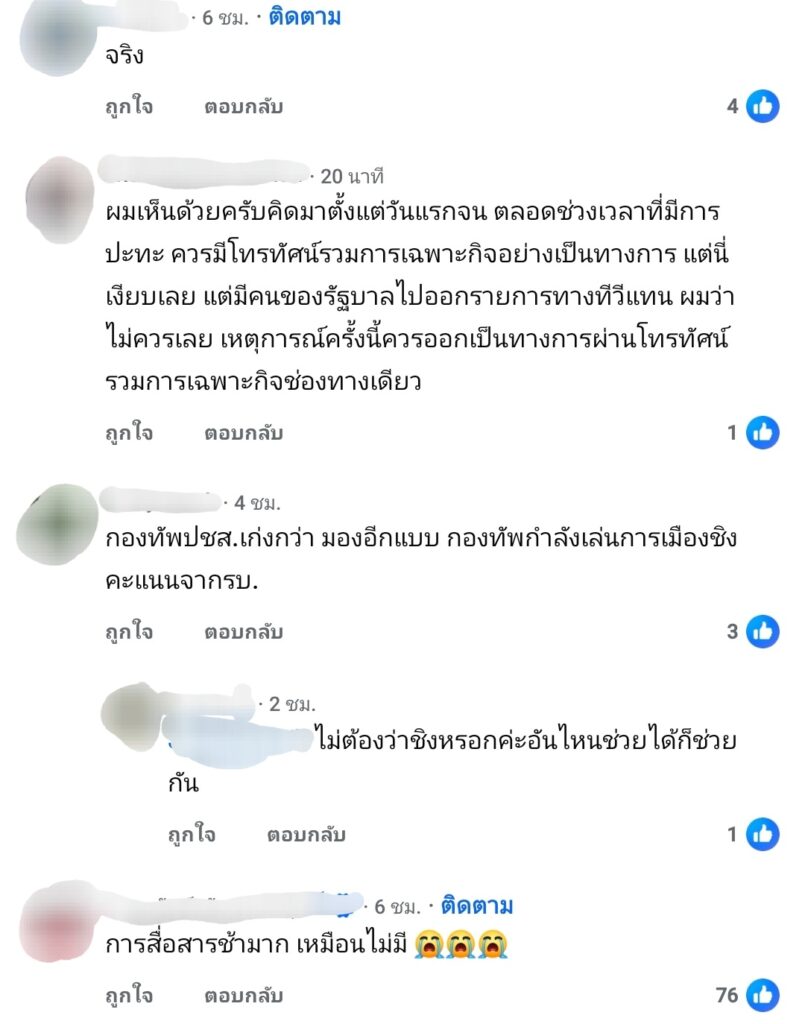Like the การสื่อสารช้ามาก comment
The height and width of the screenshot is (1024, 805).
(129, 996)
